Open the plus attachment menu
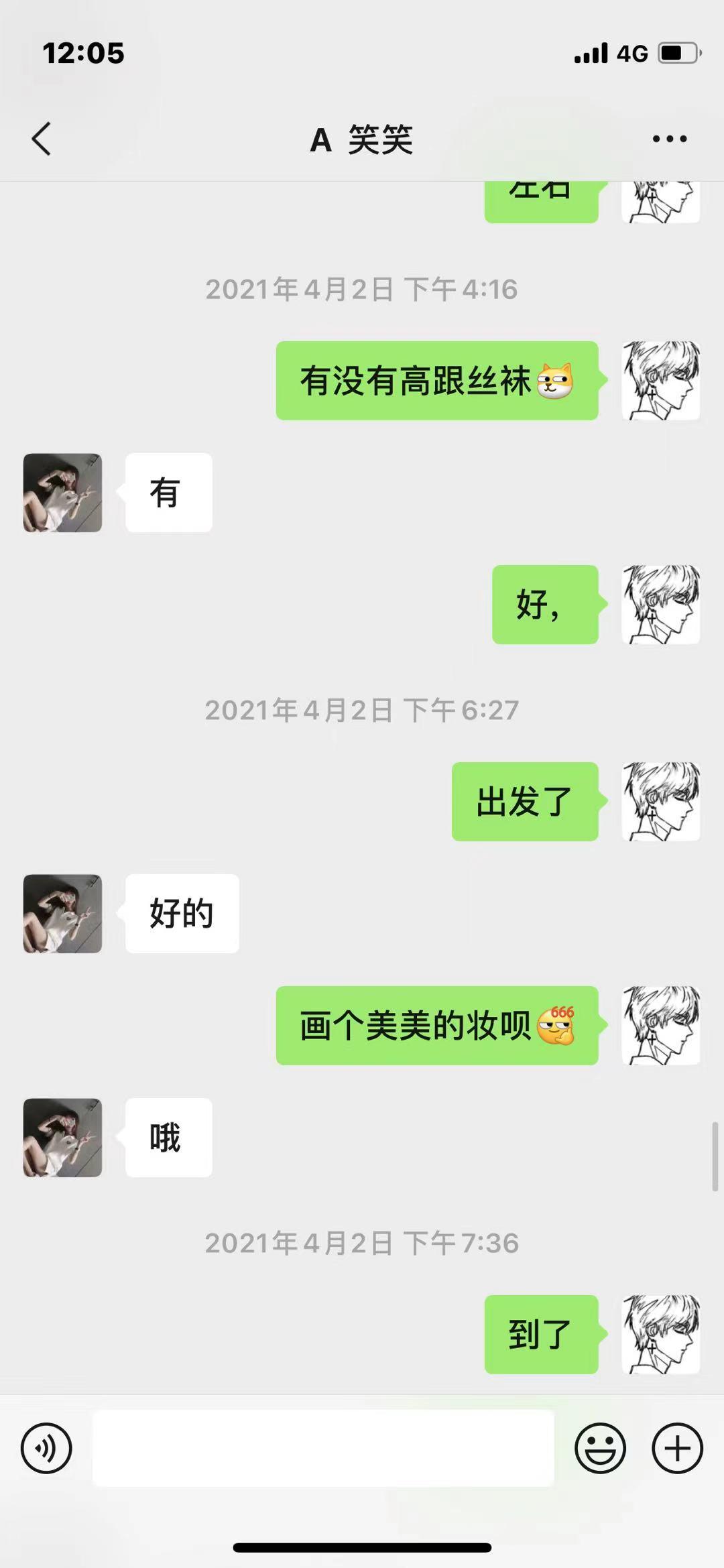This screenshot has width=724, height=1568. tap(677, 1448)
